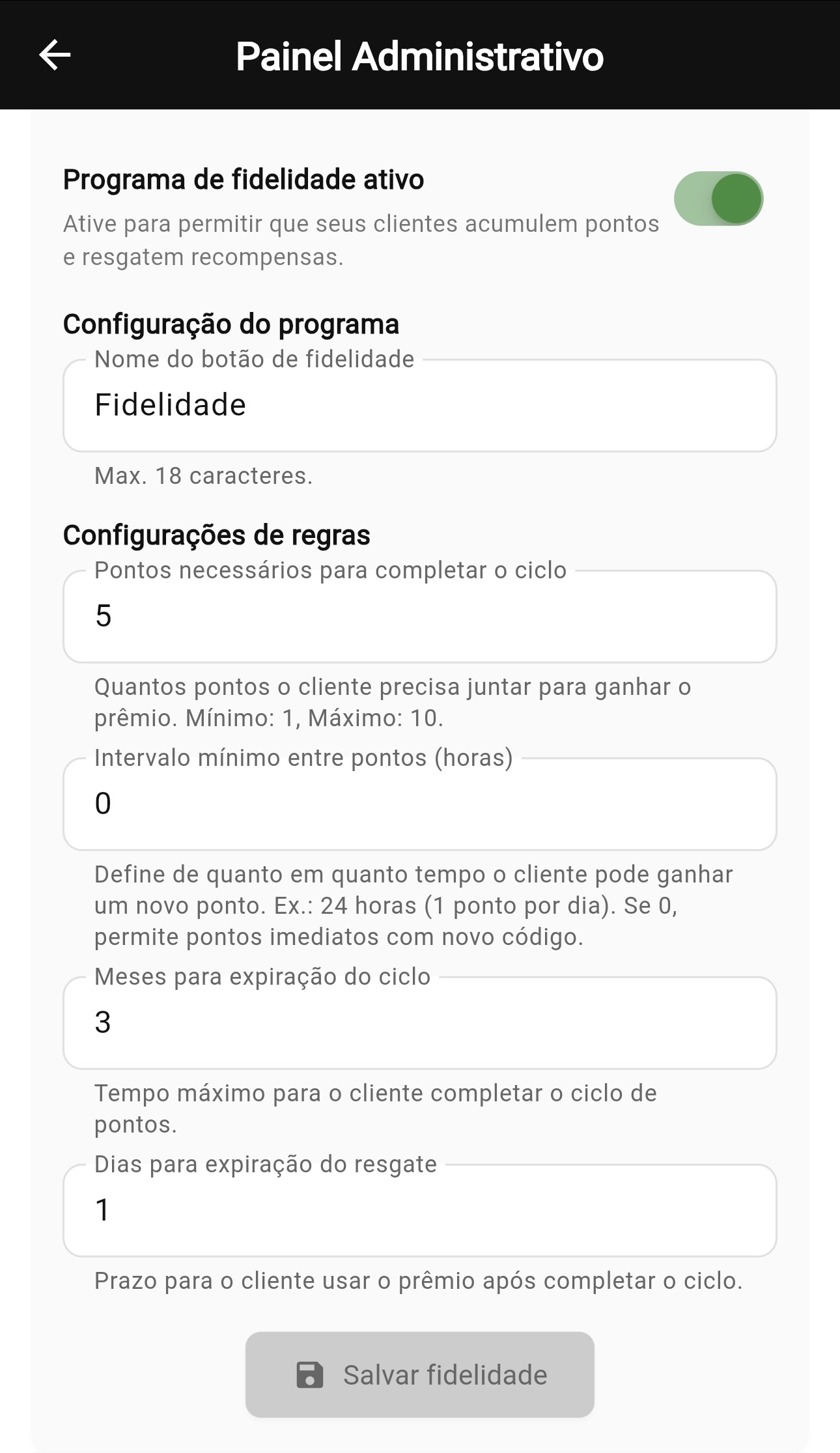Click the 'Configurações de regras' section heading

pyautogui.click(x=216, y=535)
